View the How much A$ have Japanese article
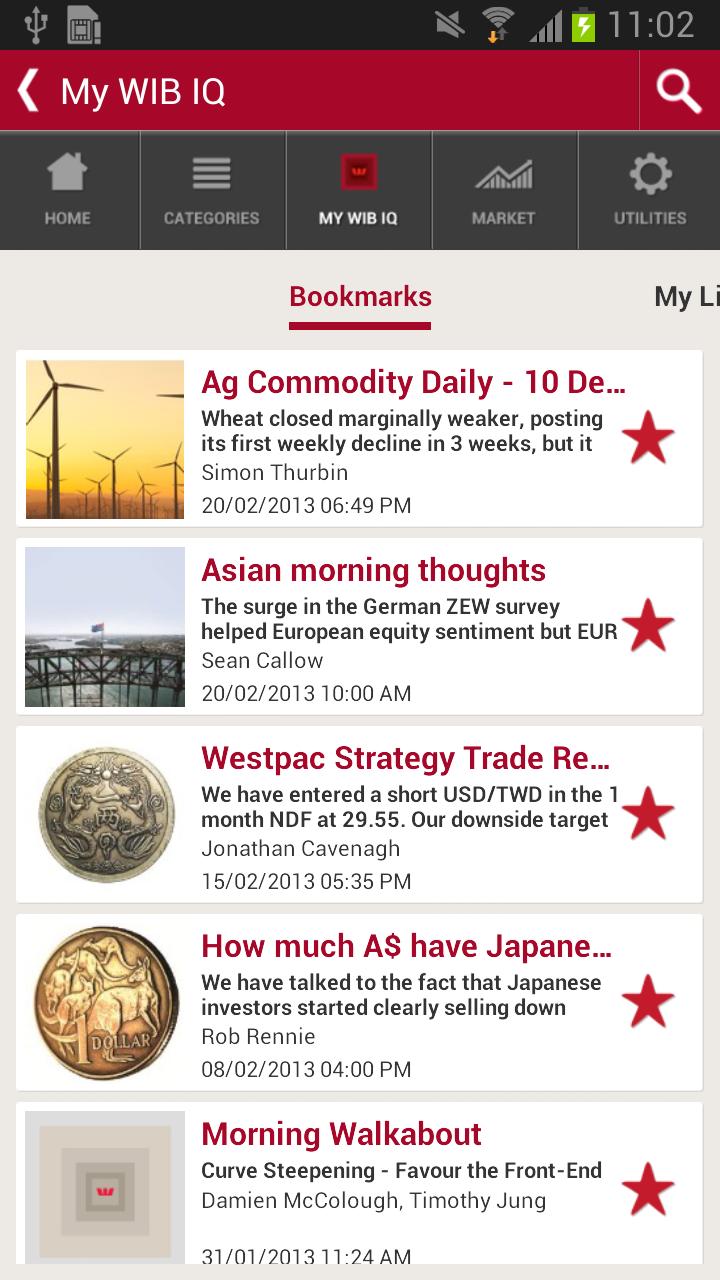 406,947
